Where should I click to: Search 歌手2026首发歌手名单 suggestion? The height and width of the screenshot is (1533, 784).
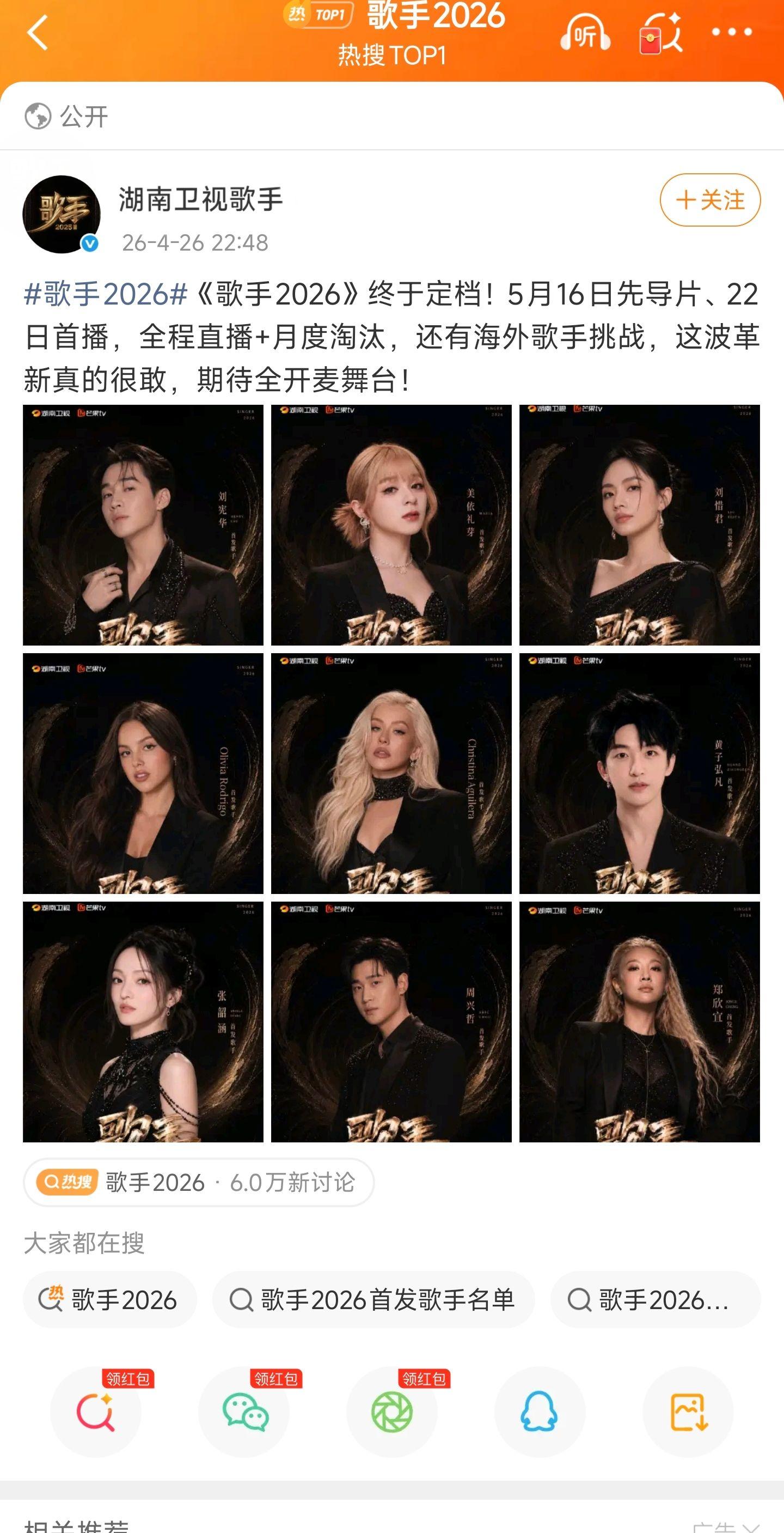point(373,1300)
